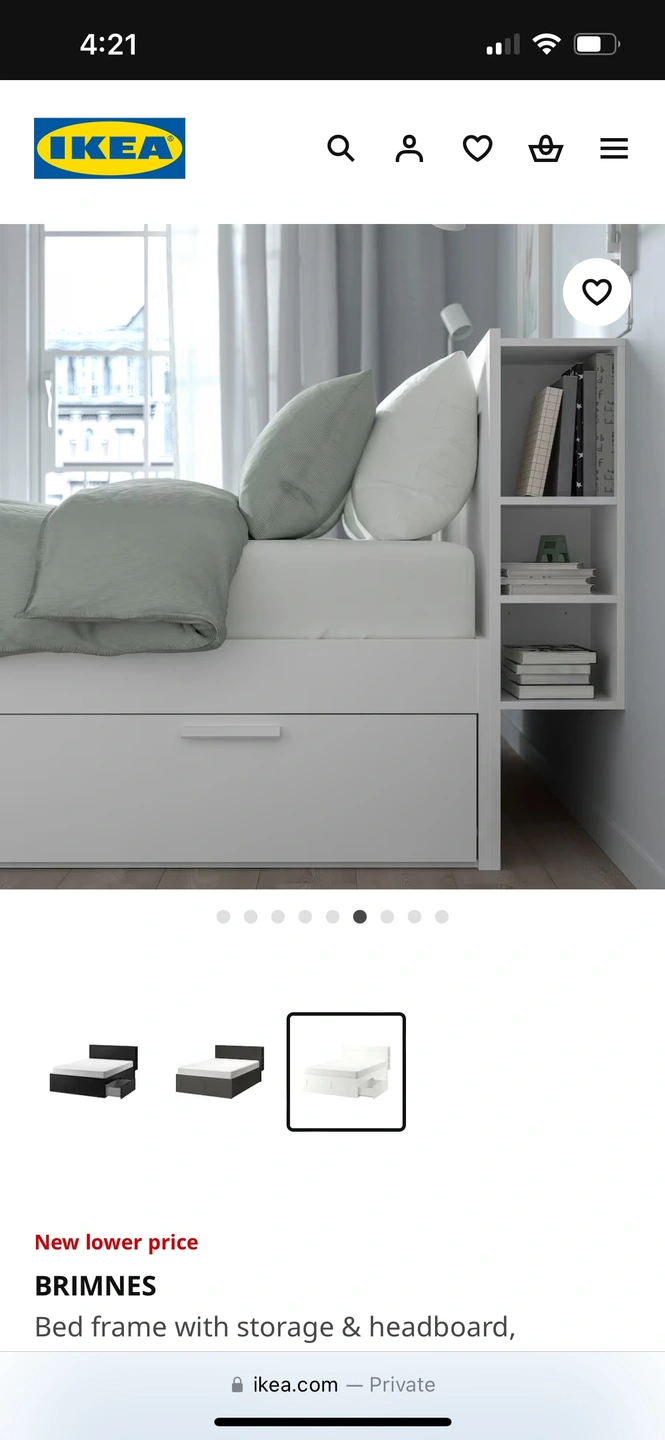Save BRIMNES bed to favorites

[x=596, y=292]
